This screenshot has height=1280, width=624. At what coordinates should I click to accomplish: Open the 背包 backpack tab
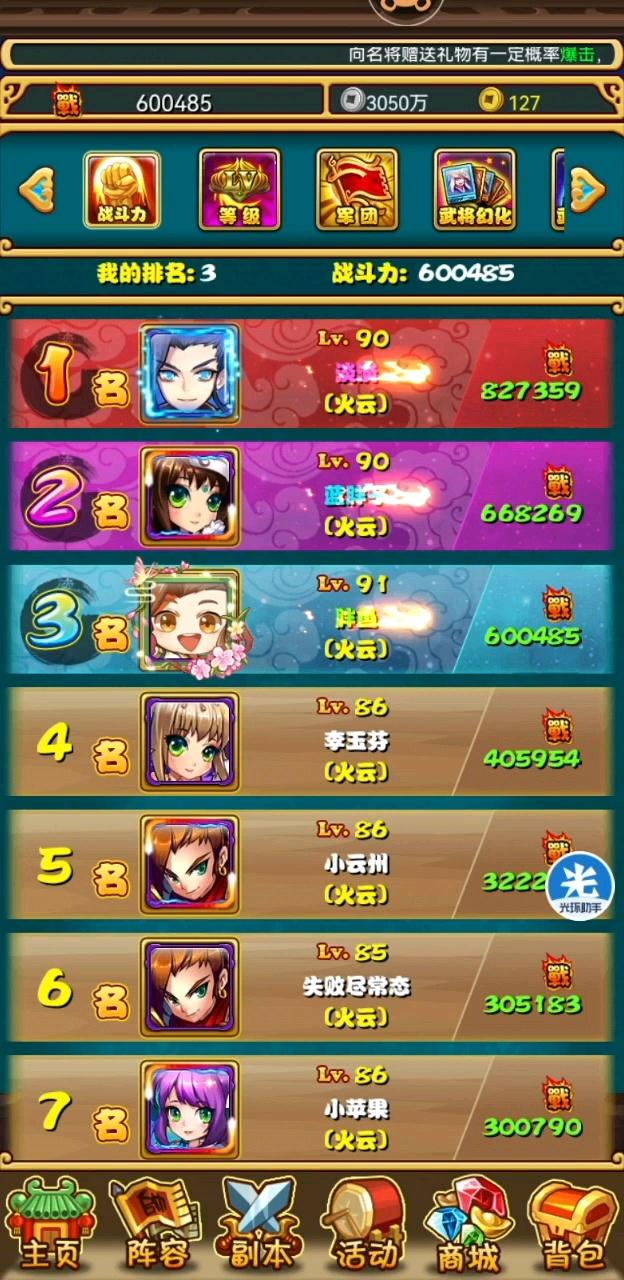[572, 1225]
